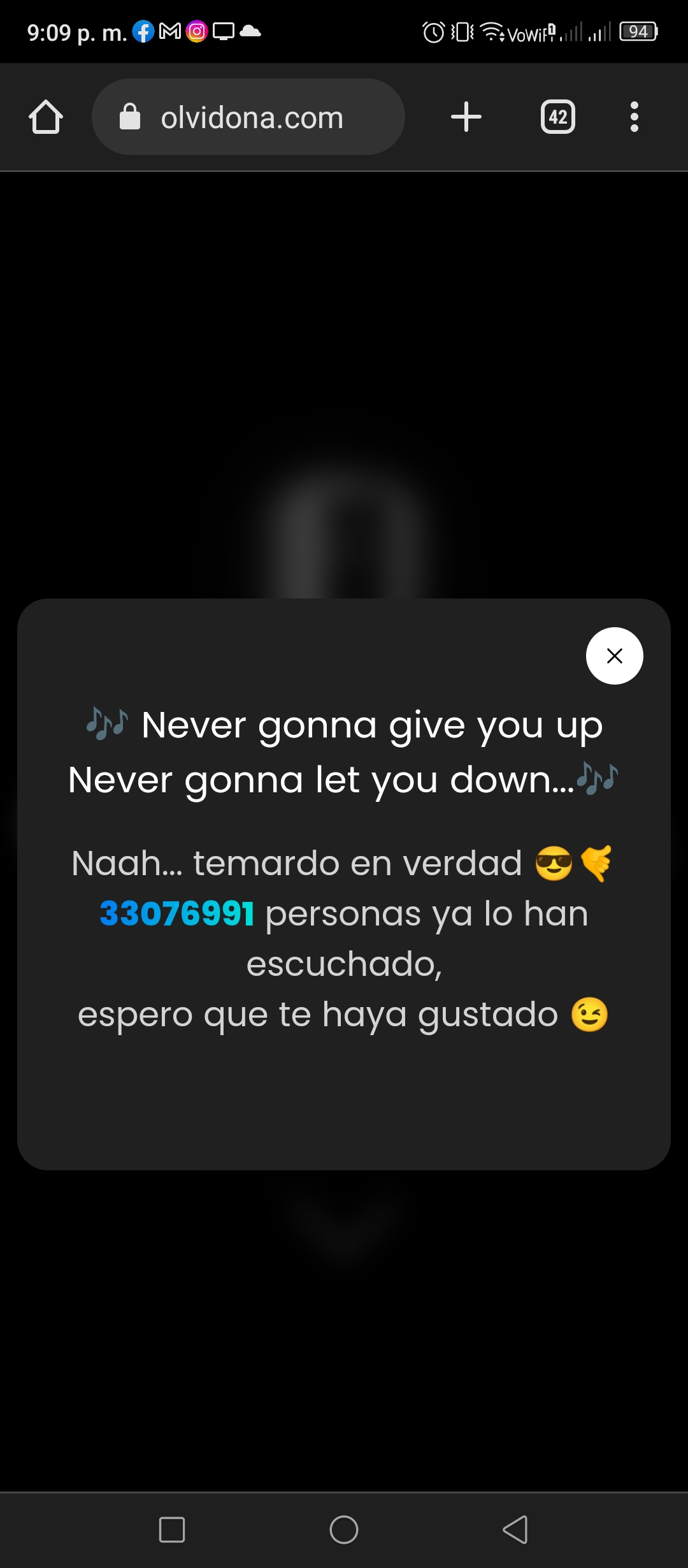Close the Never gonna give you up popup
The height and width of the screenshot is (1568, 688).
coord(614,656)
